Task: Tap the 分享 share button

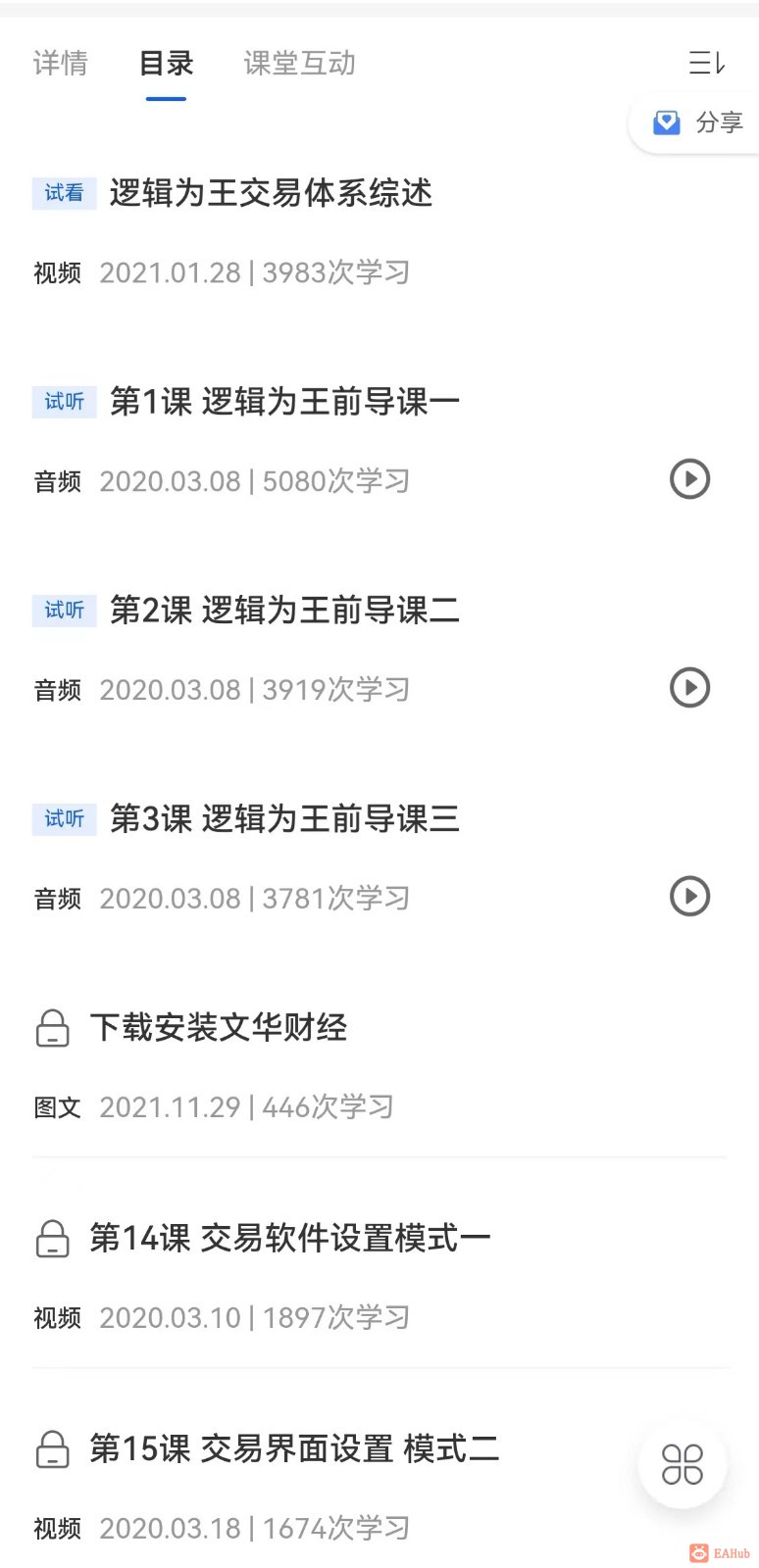Action: click(x=699, y=122)
